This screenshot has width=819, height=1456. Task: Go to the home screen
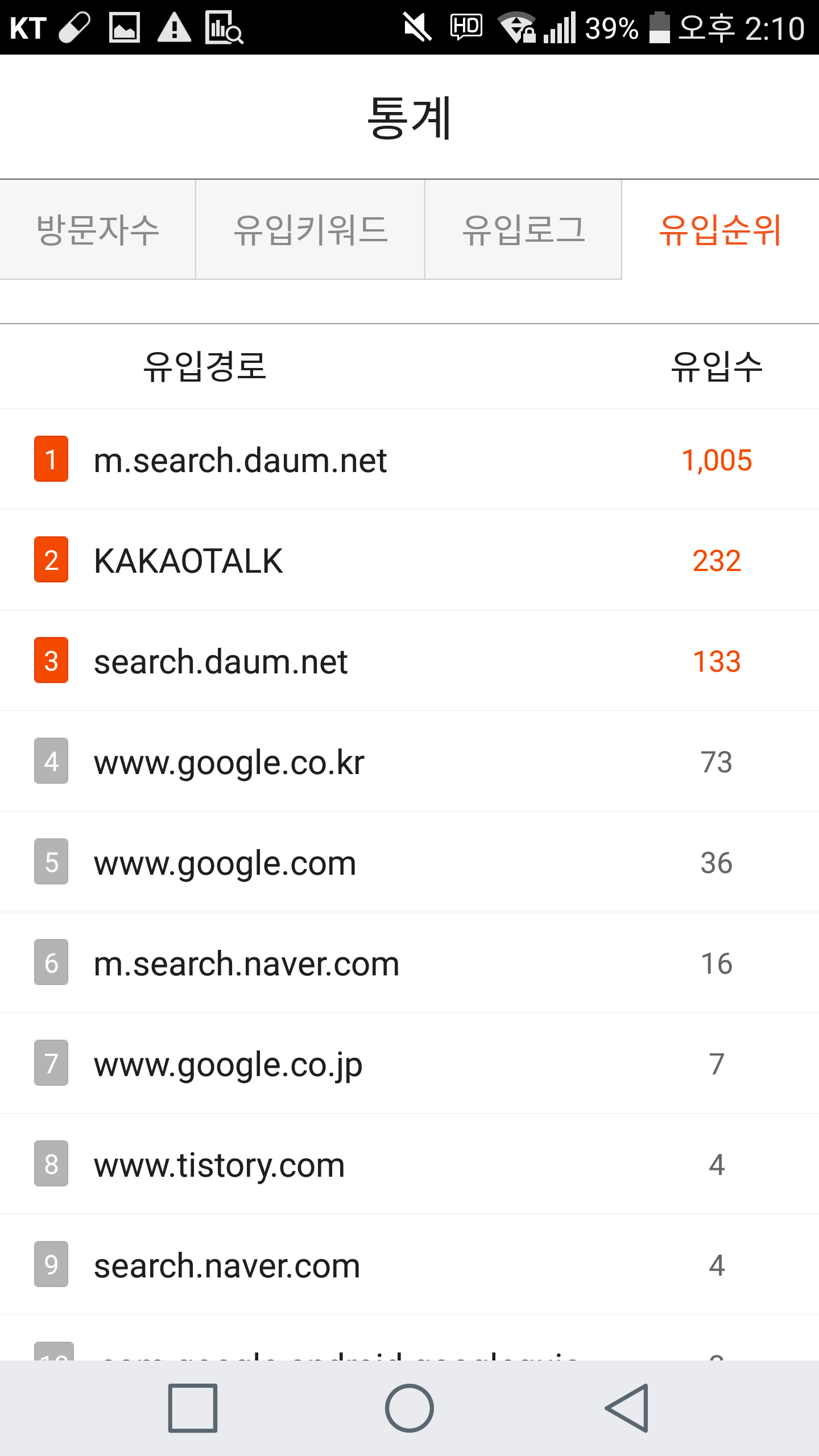(x=409, y=1408)
